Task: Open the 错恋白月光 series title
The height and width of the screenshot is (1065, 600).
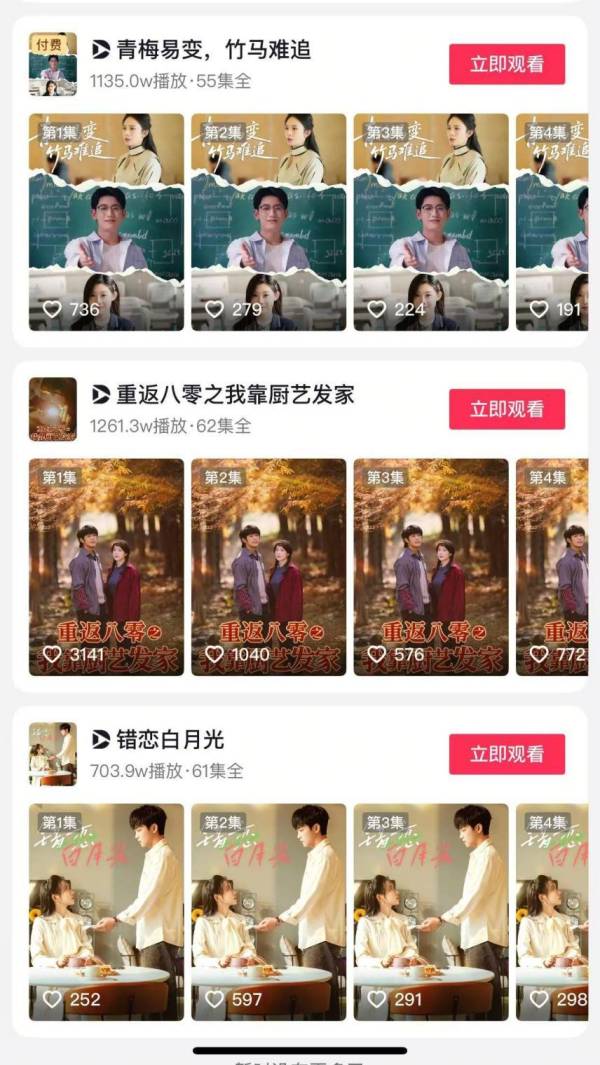Action: point(171,740)
